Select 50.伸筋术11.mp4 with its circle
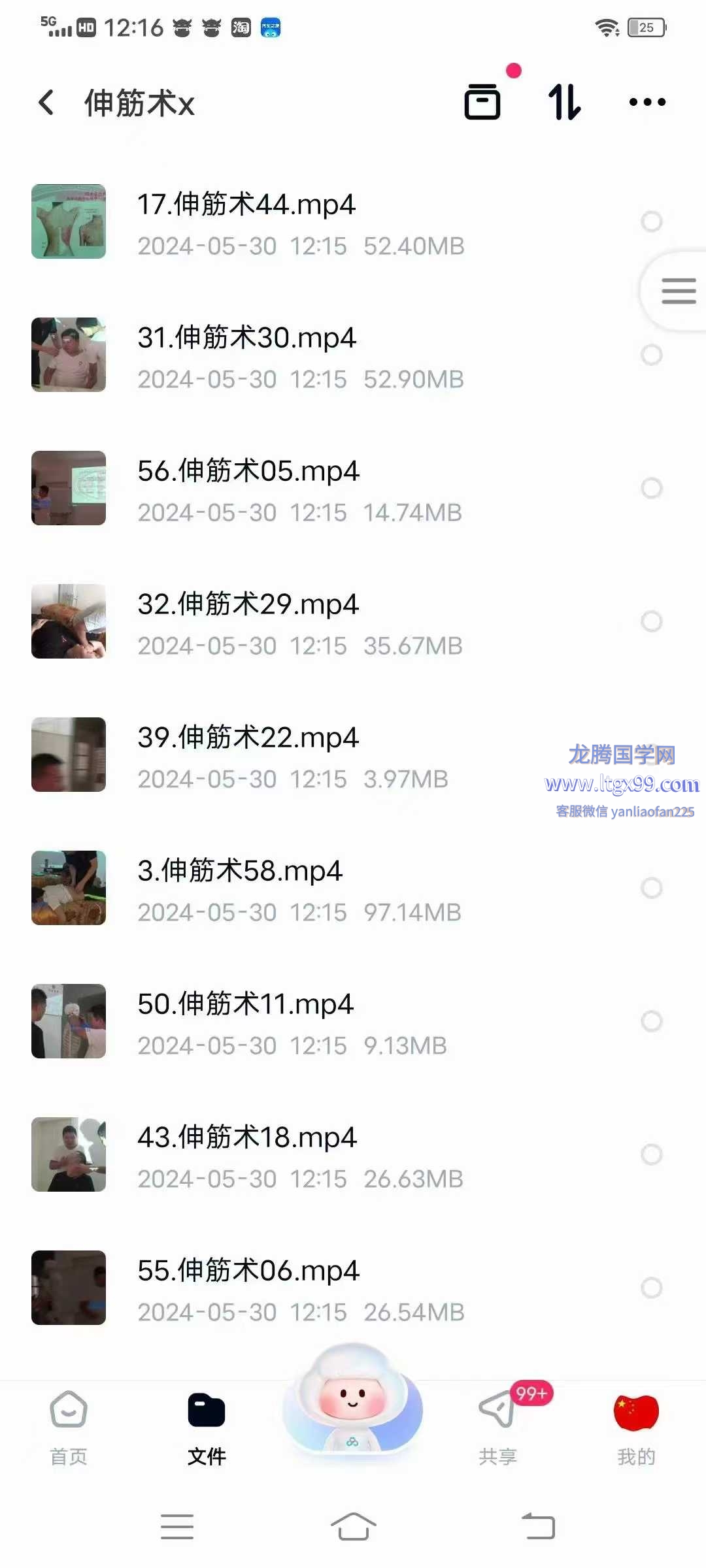The width and height of the screenshot is (706, 1568). point(651,1021)
